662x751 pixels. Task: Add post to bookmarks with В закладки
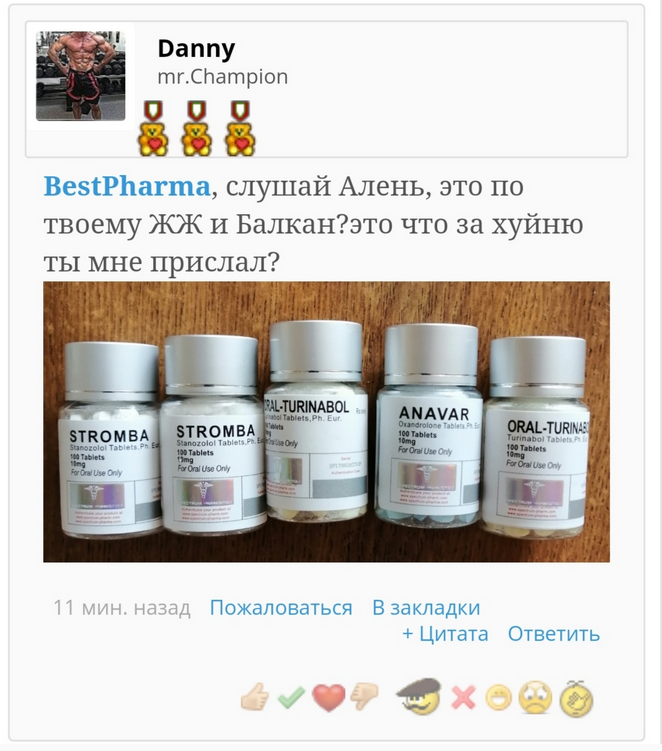pyautogui.click(x=426, y=608)
